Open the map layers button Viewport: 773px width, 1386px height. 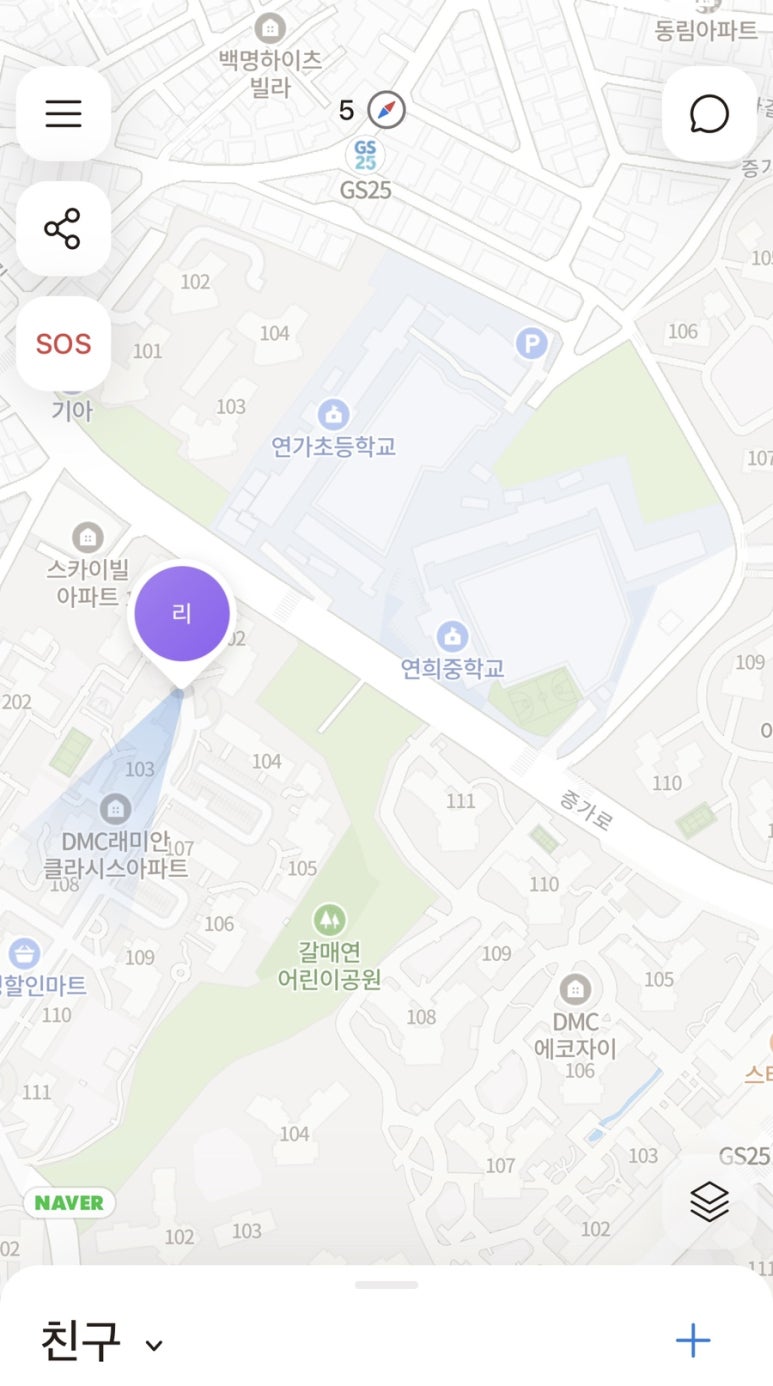click(x=709, y=1202)
